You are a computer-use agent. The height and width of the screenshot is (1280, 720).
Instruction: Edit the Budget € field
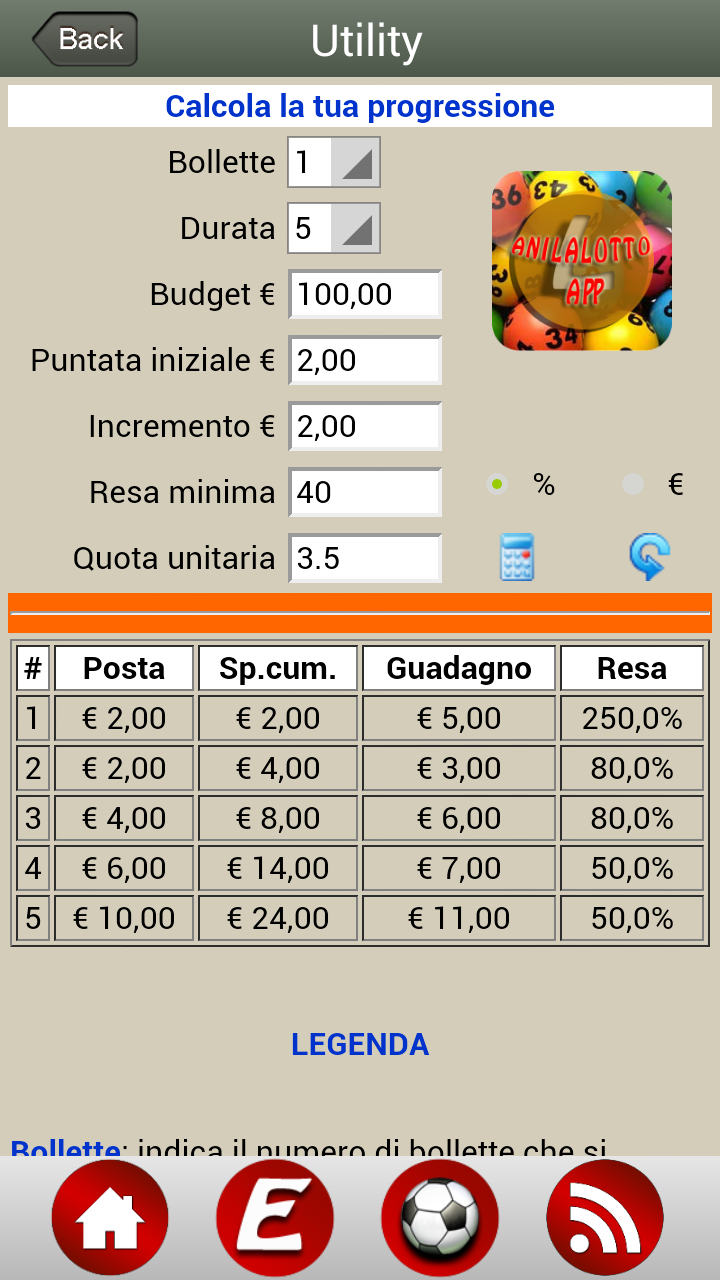(365, 294)
